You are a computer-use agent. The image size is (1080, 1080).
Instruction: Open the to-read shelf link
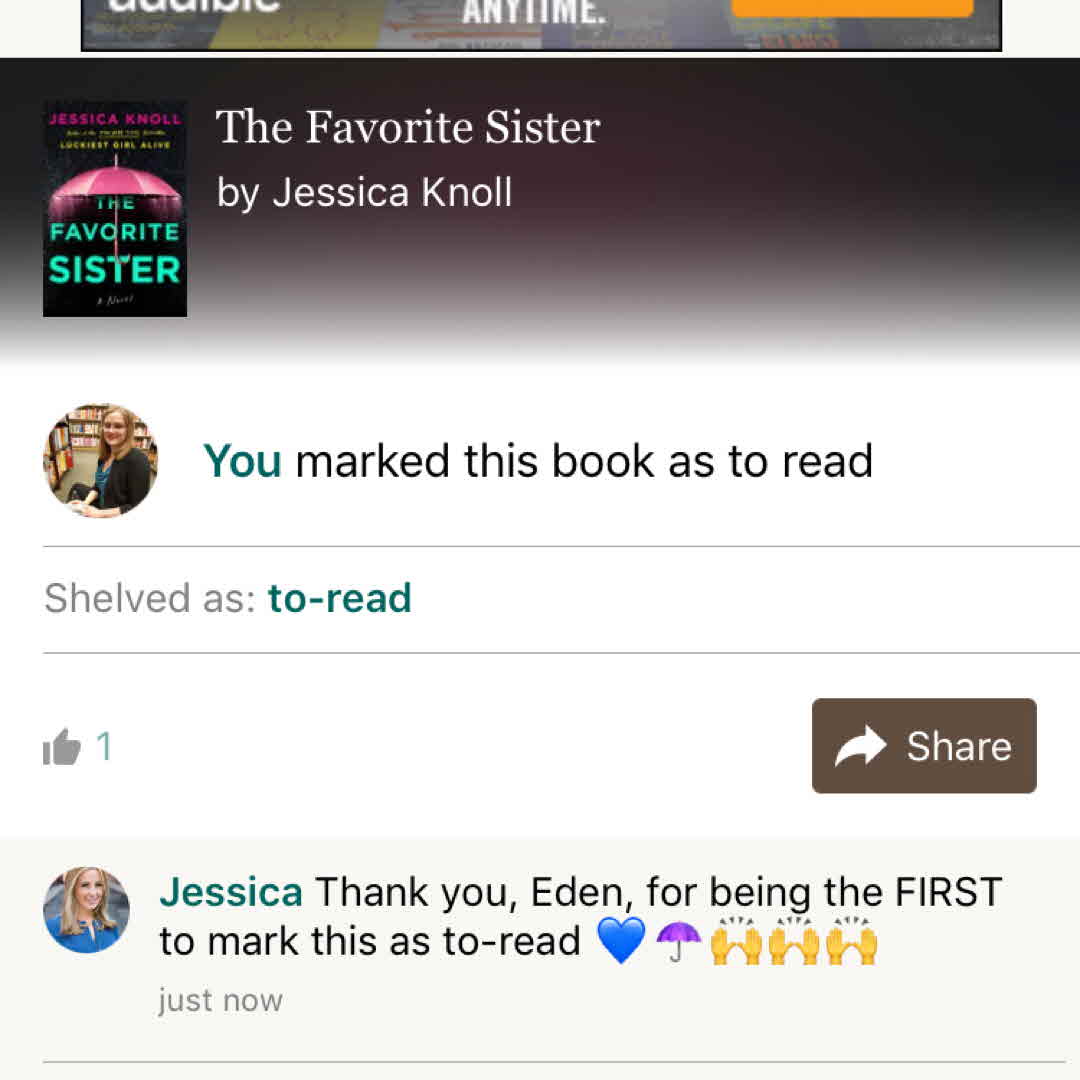[x=339, y=598]
